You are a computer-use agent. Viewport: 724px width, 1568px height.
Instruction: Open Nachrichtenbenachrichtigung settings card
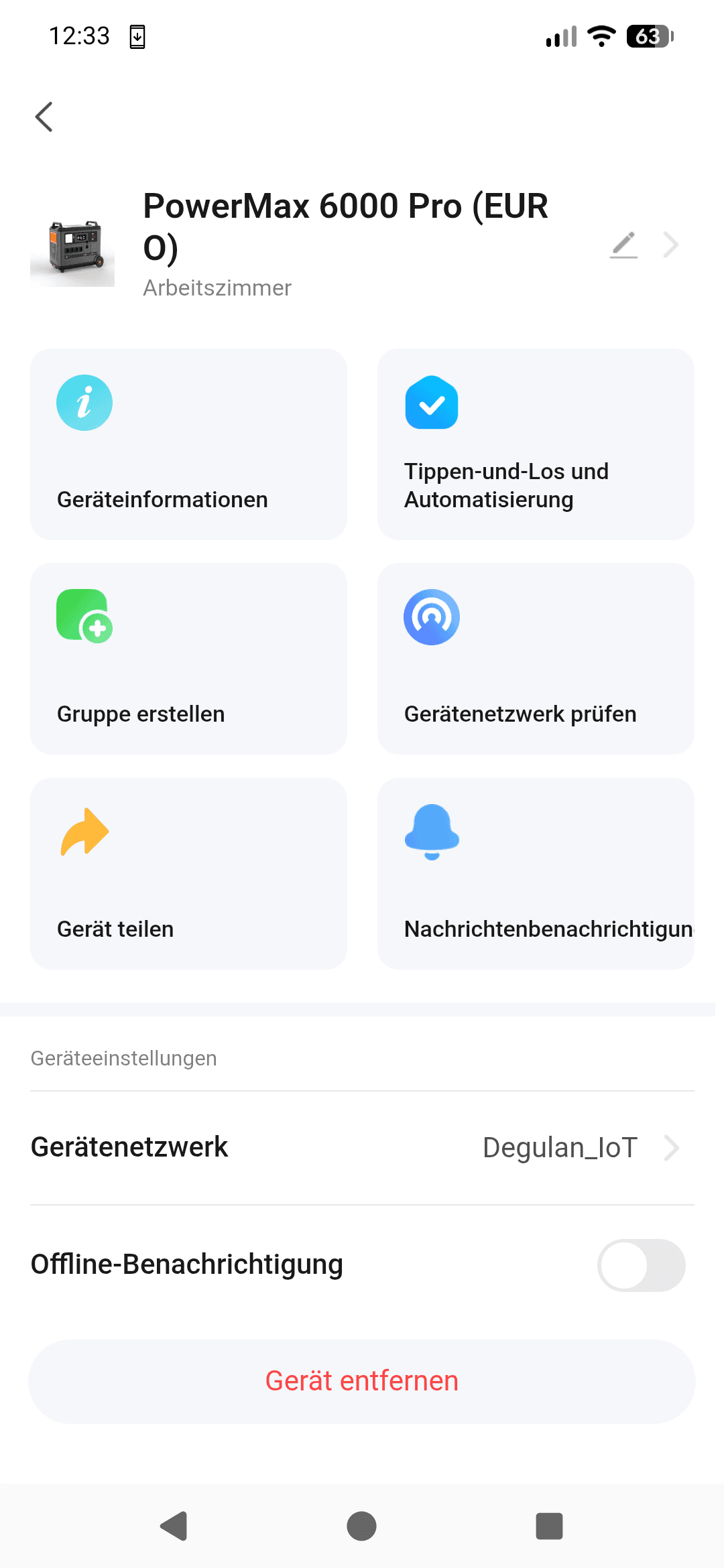coord(536,873)
